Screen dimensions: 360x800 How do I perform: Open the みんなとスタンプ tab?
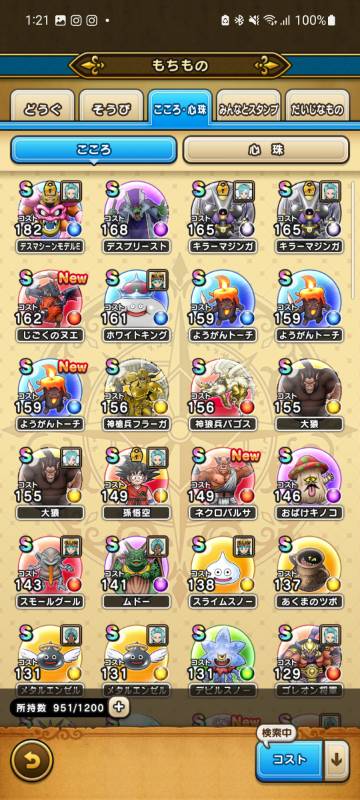pyautogui.click(x=248, y=108)
